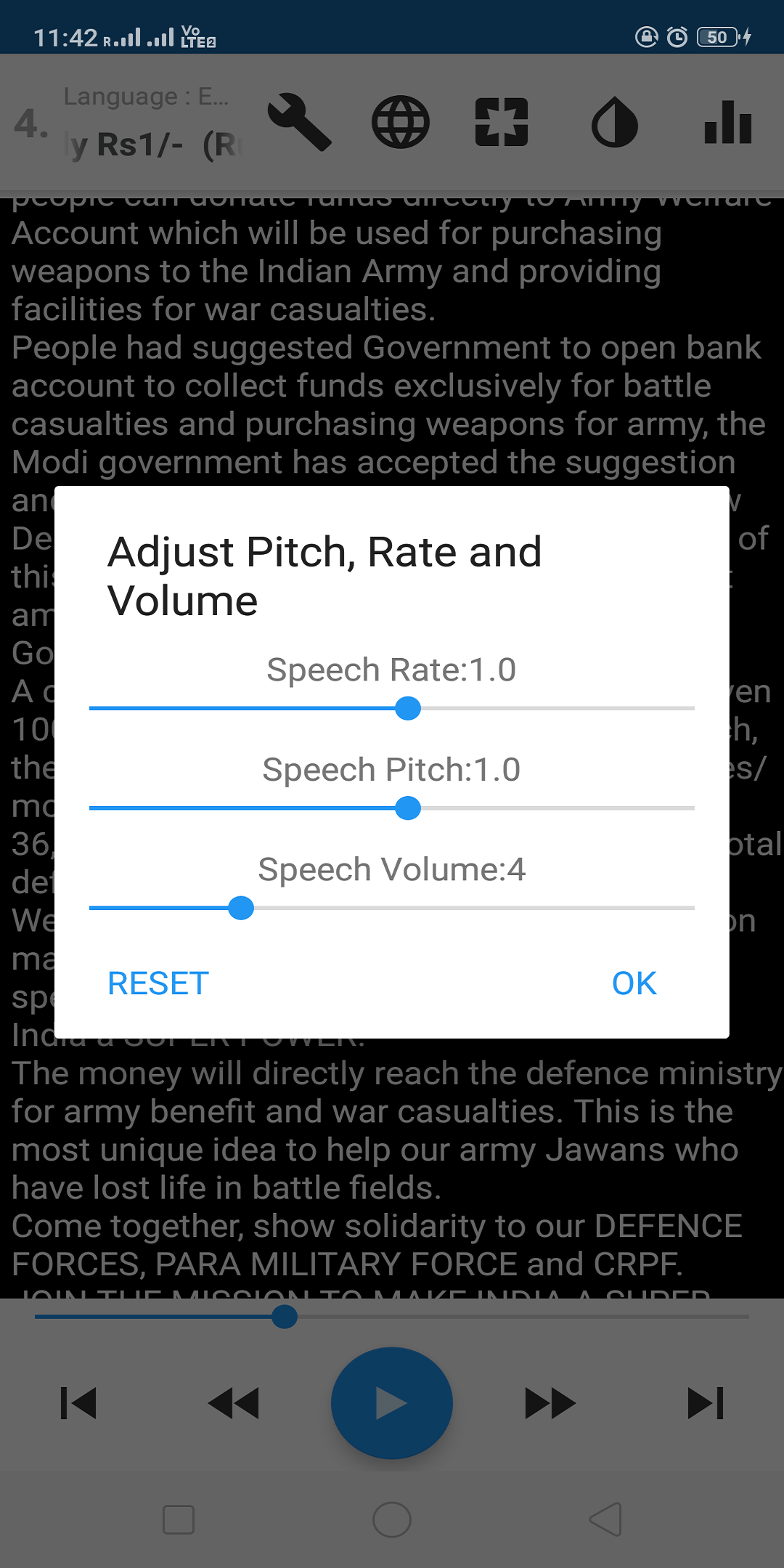Open recent apps with the square button

click(x=179, y=1518)
